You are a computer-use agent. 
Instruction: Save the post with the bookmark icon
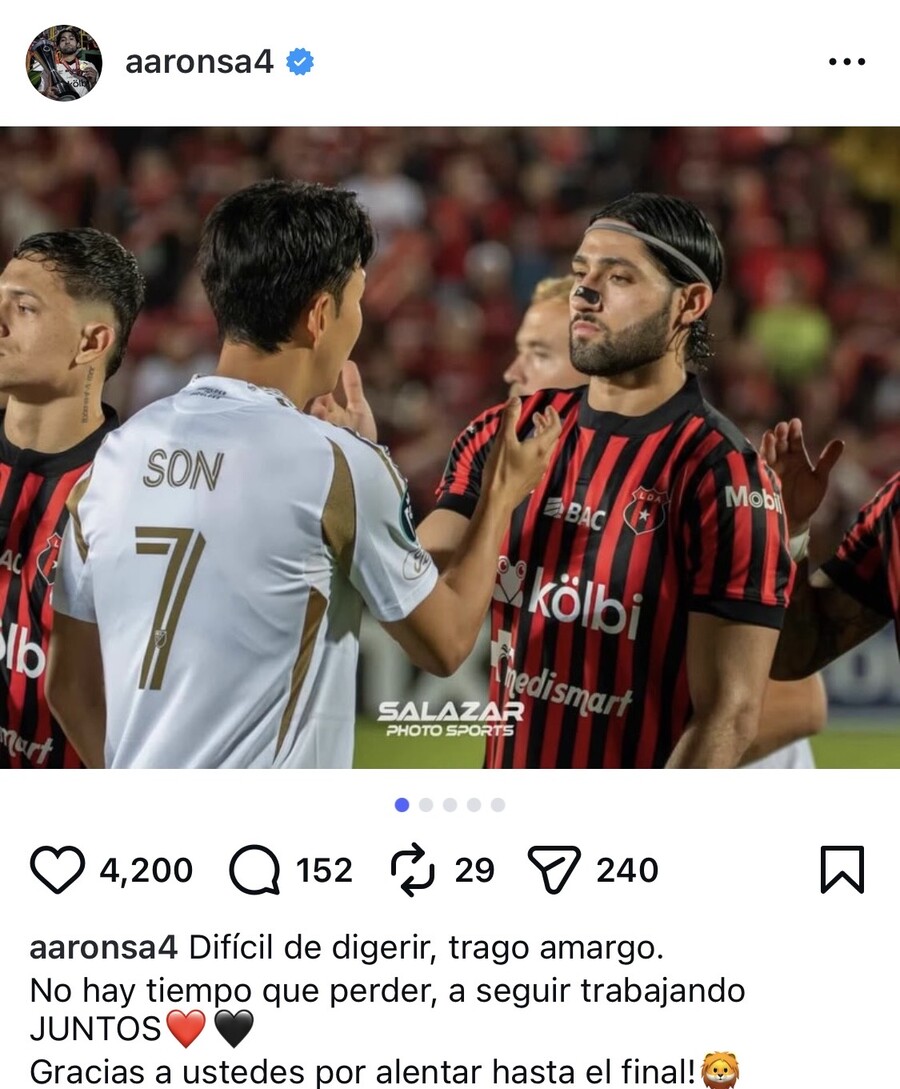tap(841, 870)
